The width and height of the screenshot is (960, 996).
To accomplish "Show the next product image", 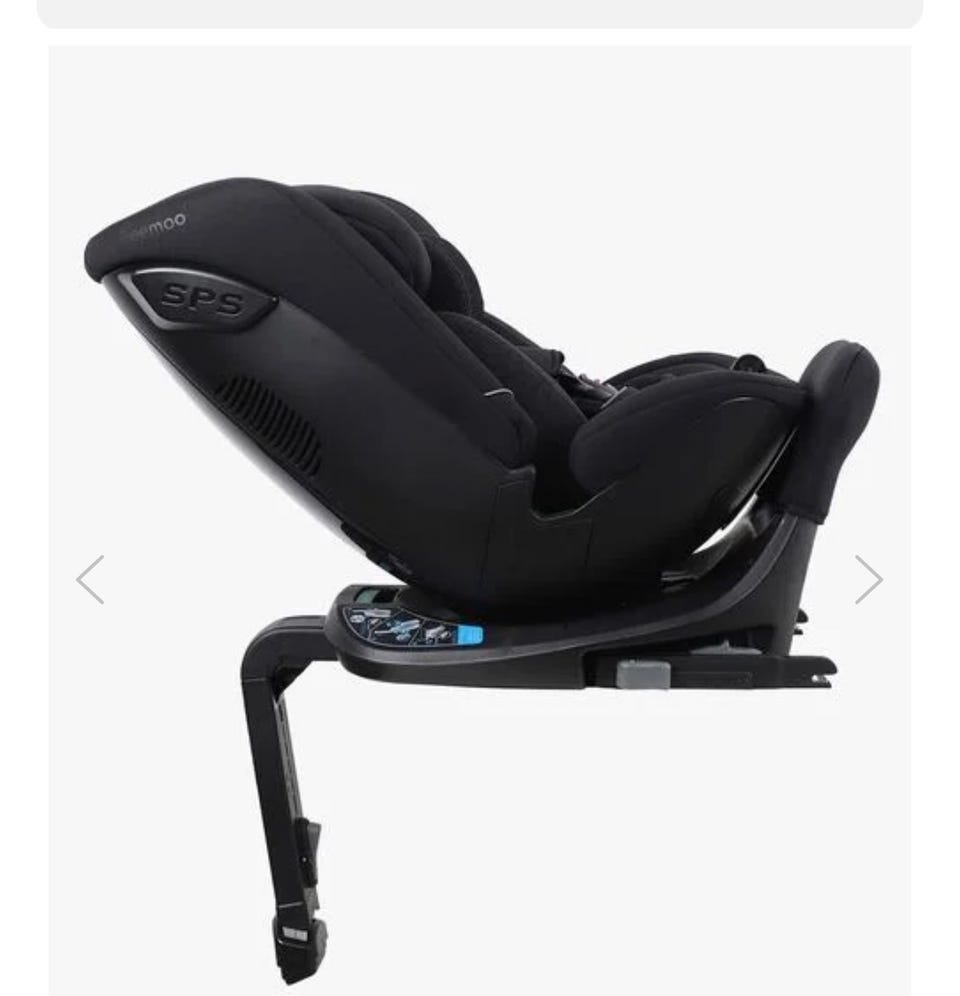I will coord(868,580).
